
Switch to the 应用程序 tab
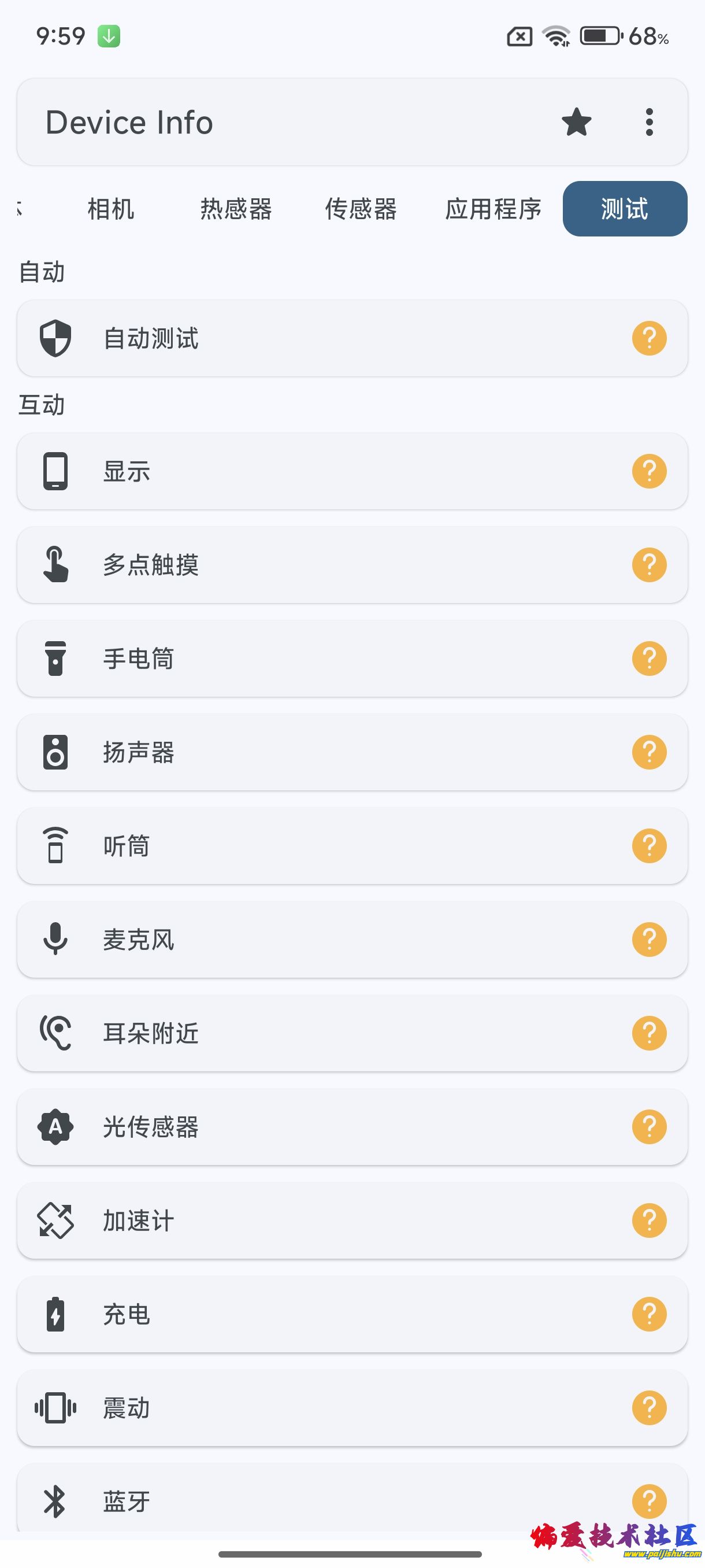click(x=493, y=209)
